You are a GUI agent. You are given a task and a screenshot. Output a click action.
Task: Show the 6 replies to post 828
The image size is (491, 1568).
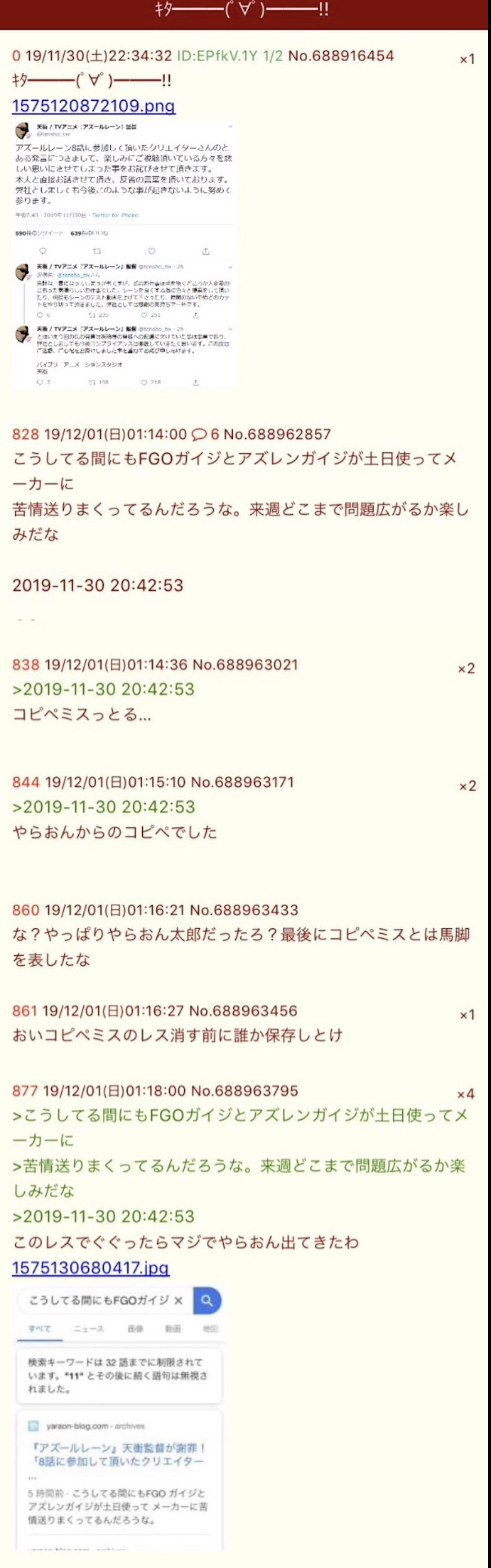[206, 434]
